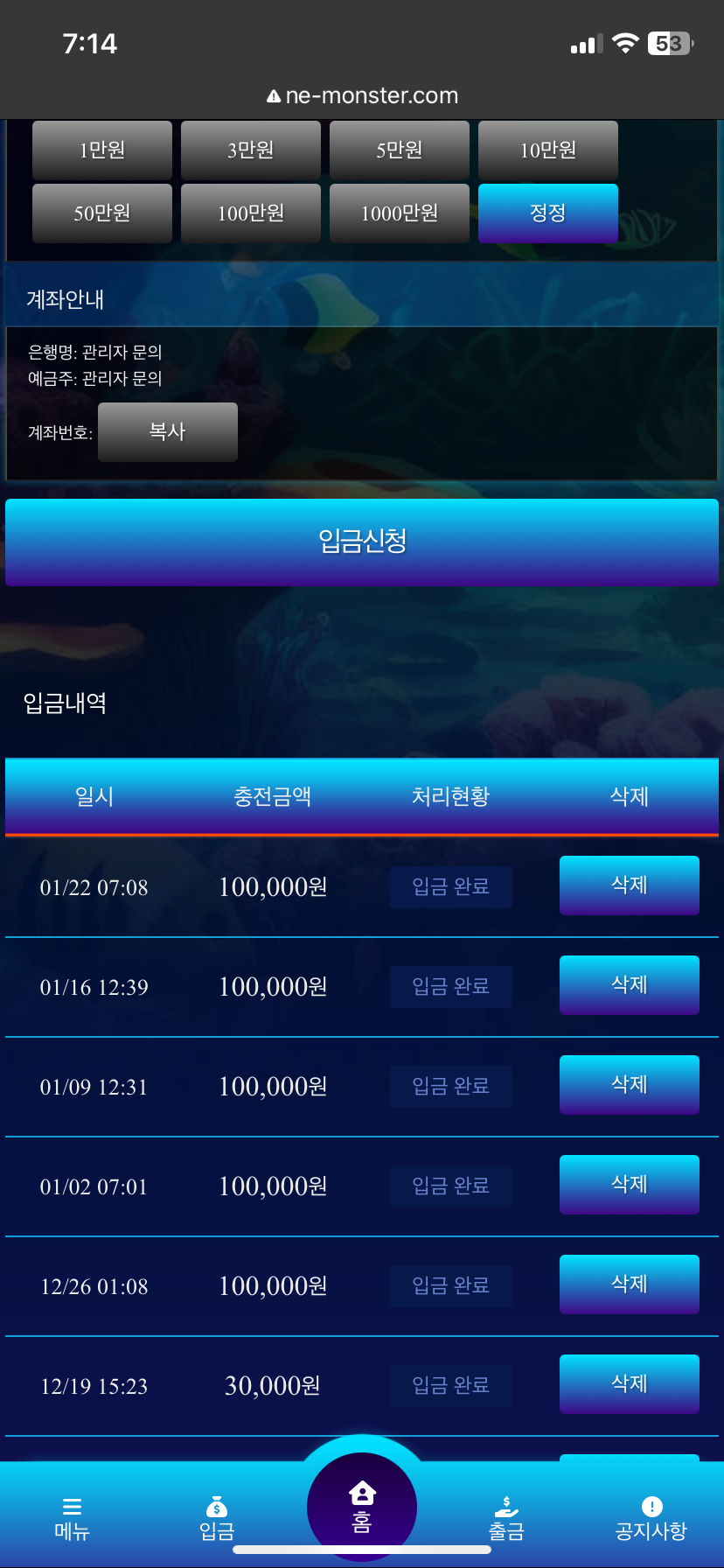Pick the 100만원 amount
Image resolution: width=724 pixels, height=1568 pixels.
(251, 213)
